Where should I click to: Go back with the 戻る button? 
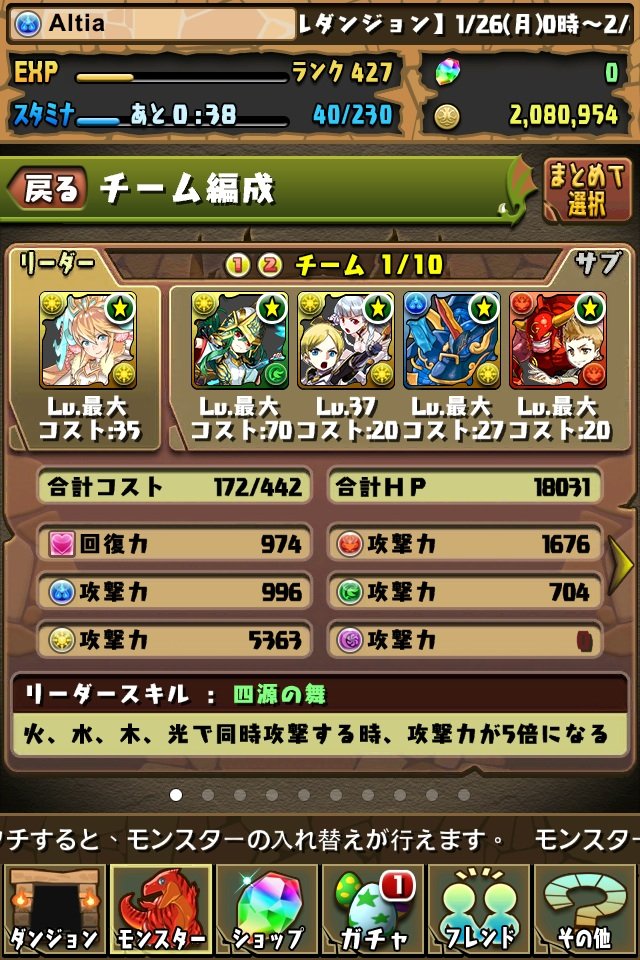[50, 190]
